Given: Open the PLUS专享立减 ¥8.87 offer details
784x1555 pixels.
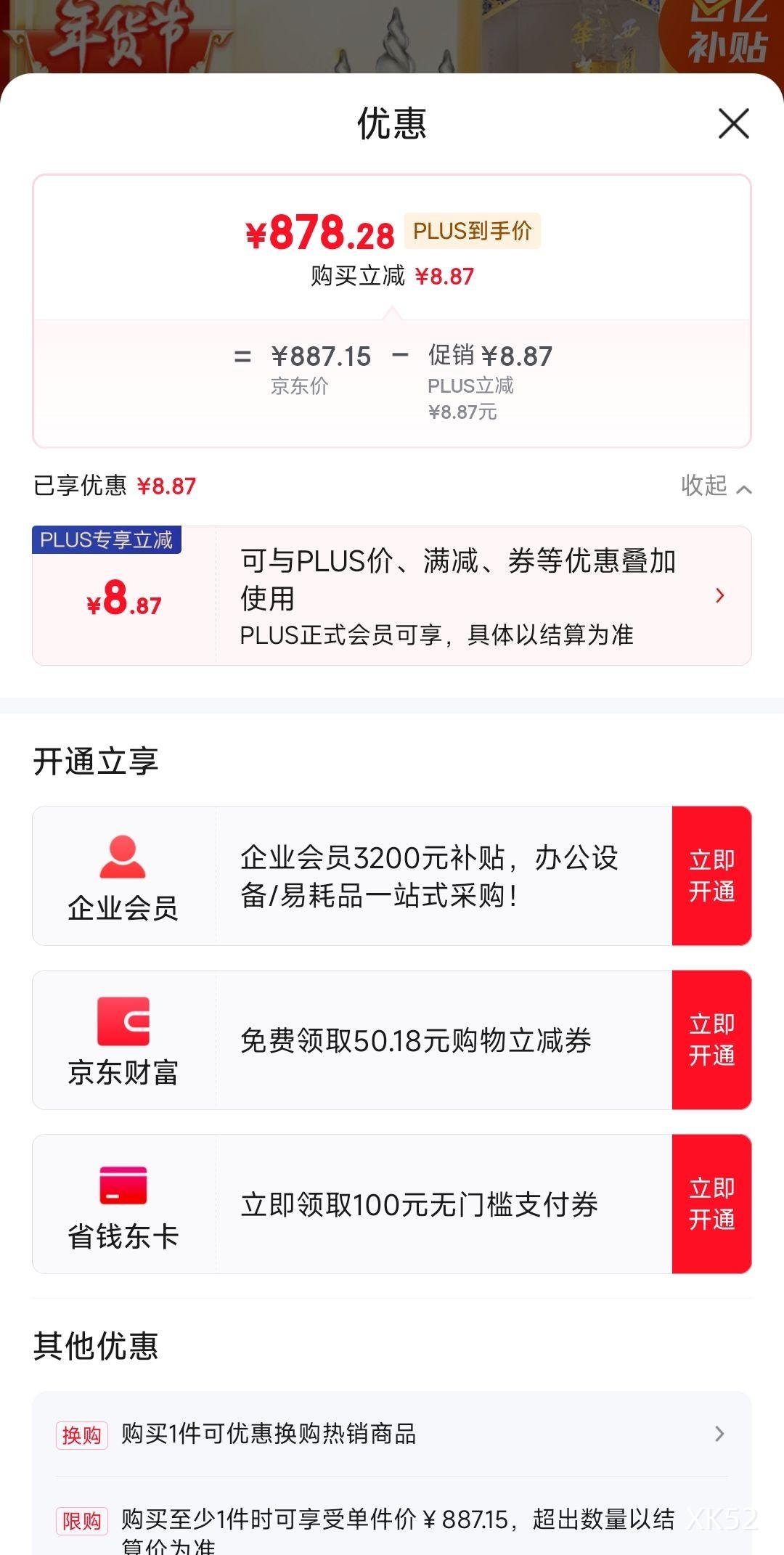Looking at the screenshot, I should pos(392,595).
